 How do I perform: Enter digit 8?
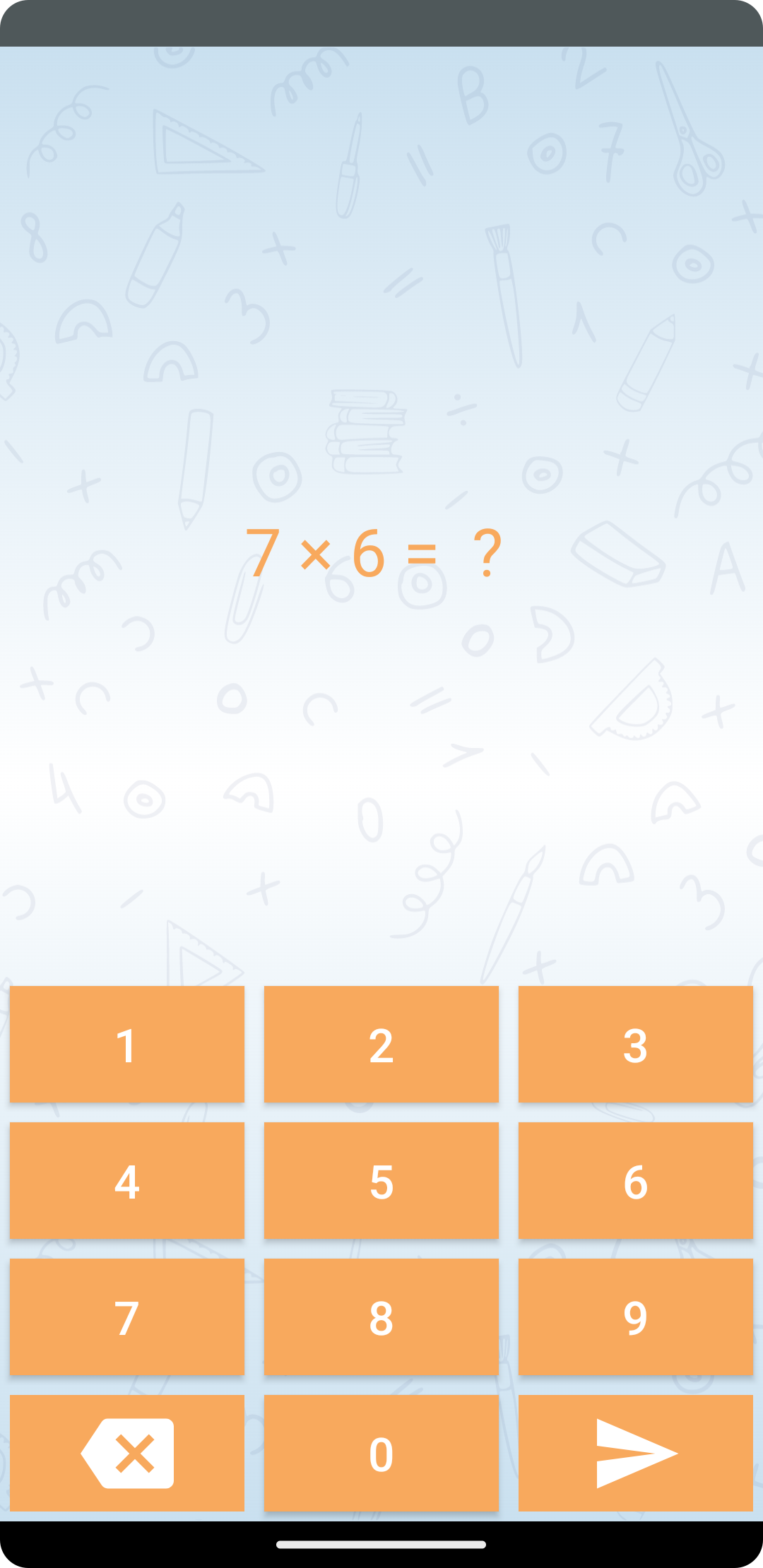(x=381, y=1317)
